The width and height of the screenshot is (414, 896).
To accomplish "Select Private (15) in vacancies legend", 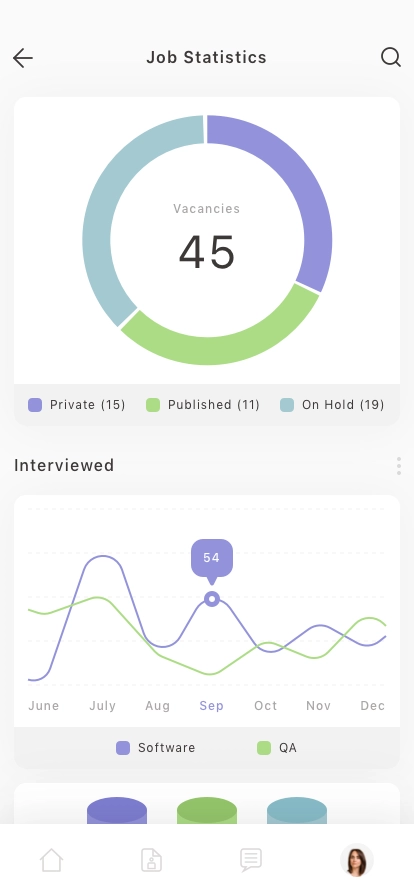I will (77, 405).
